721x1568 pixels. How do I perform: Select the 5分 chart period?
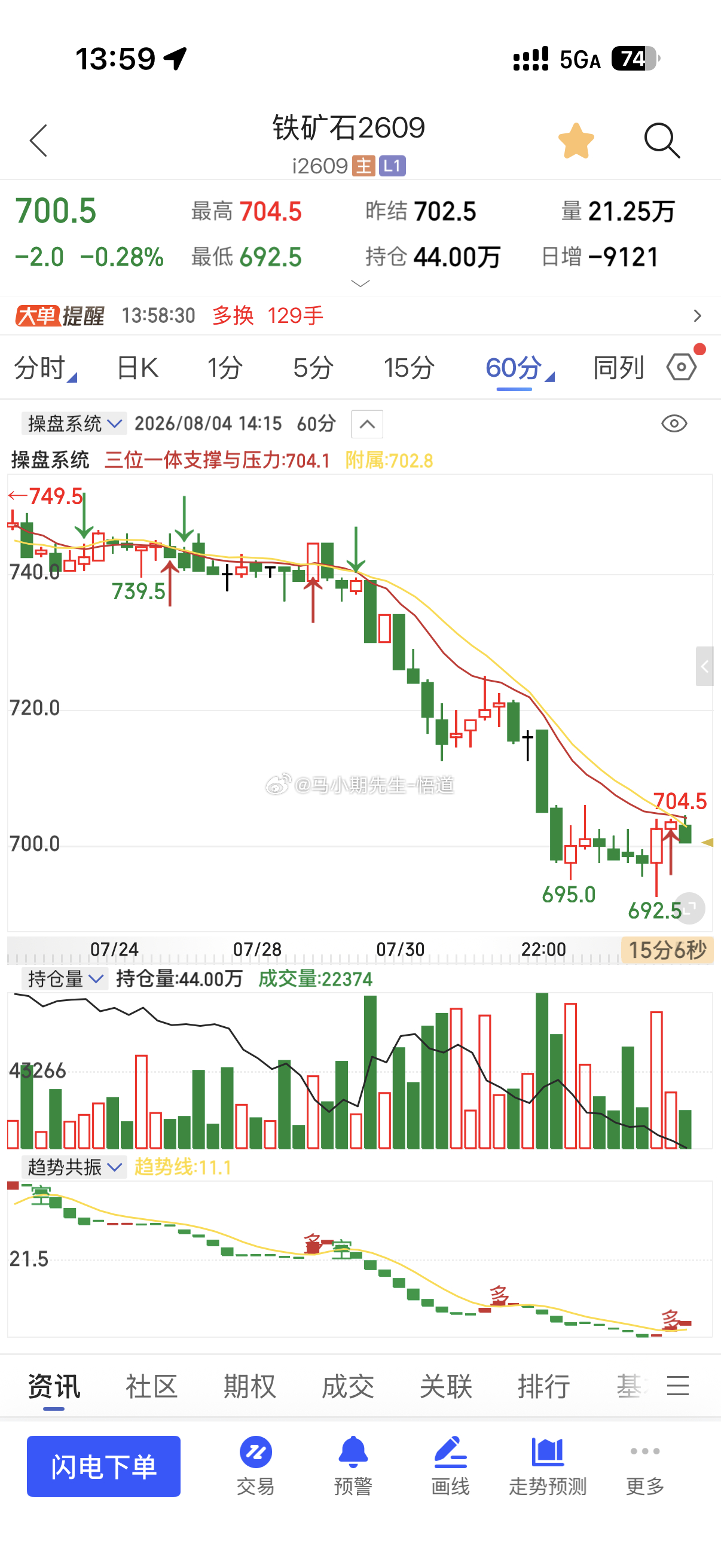click(313, 368)
